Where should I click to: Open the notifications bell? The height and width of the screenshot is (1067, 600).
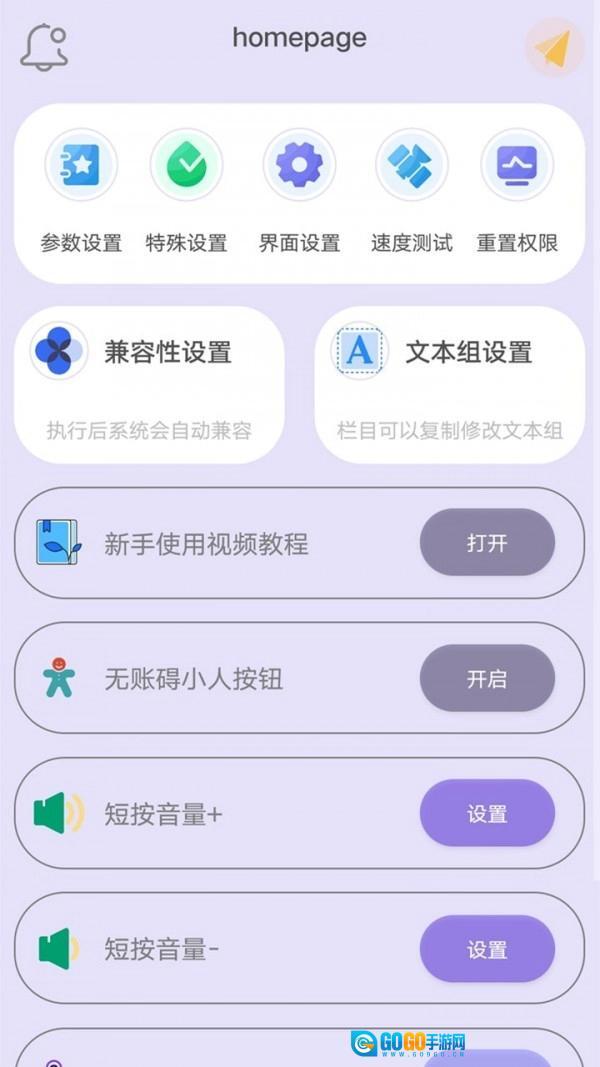pyautogui.click(x=45, y=46)
